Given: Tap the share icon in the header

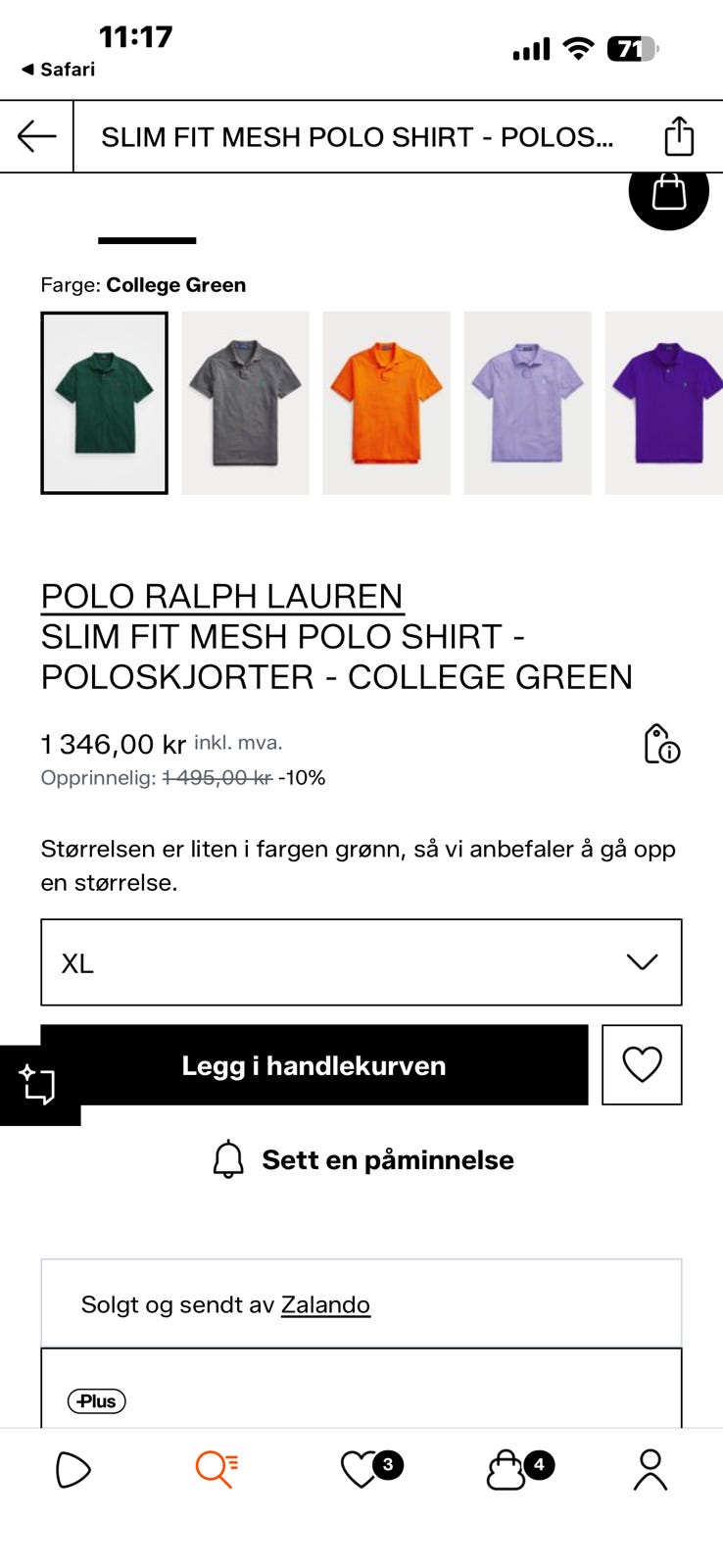Looking at the screenshot, I should click(678, 136).
